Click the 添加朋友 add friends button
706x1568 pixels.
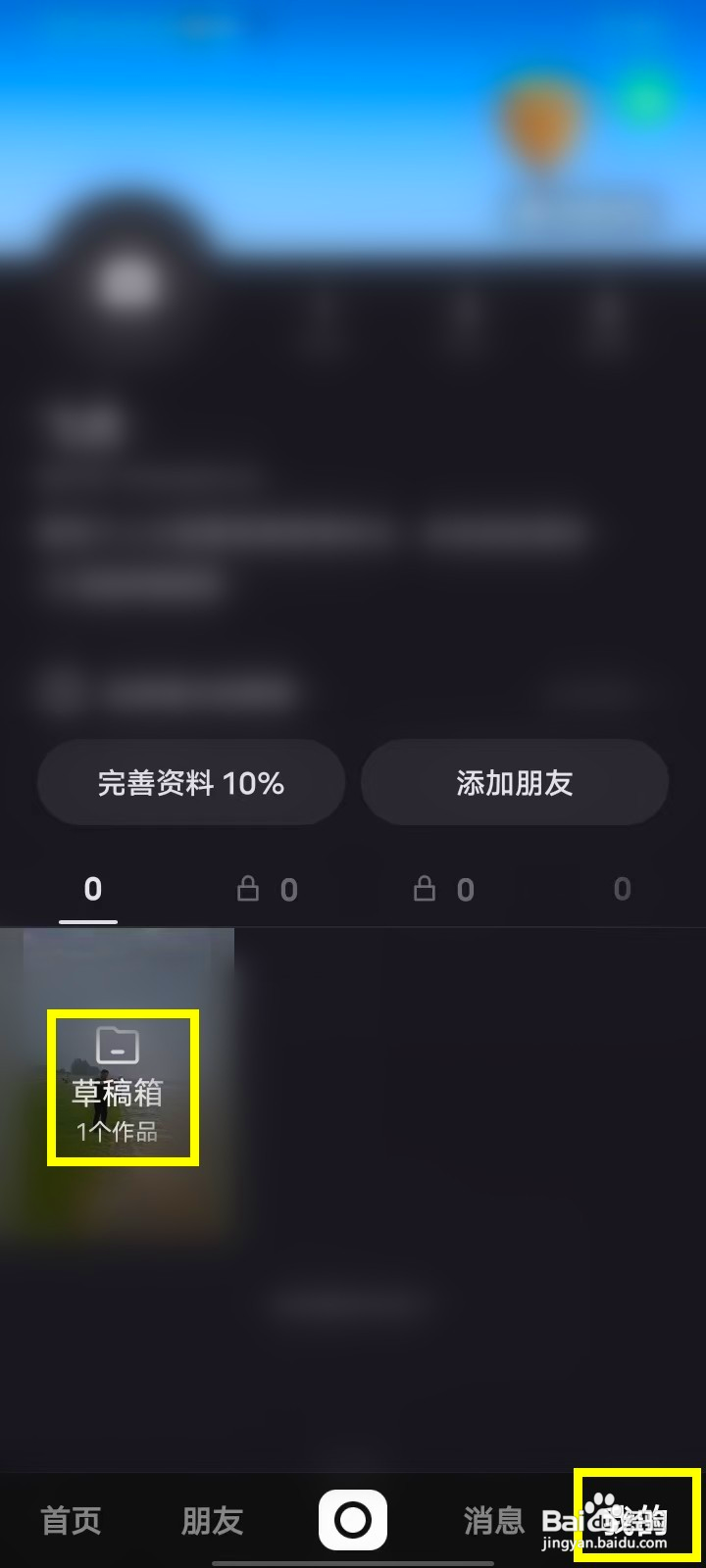click(x=515, y=782)
